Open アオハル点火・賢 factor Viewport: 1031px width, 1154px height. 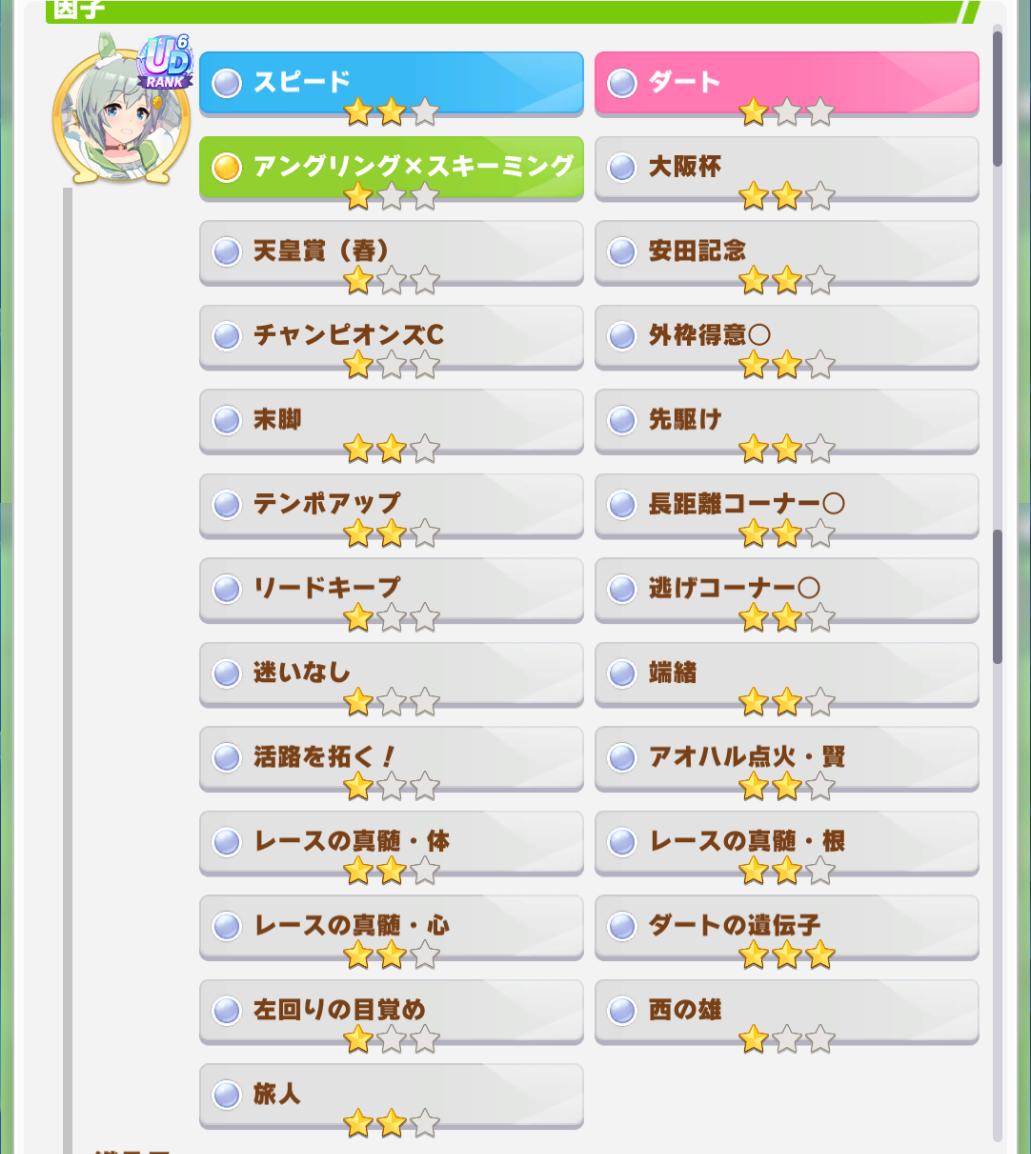click(786, 757)
